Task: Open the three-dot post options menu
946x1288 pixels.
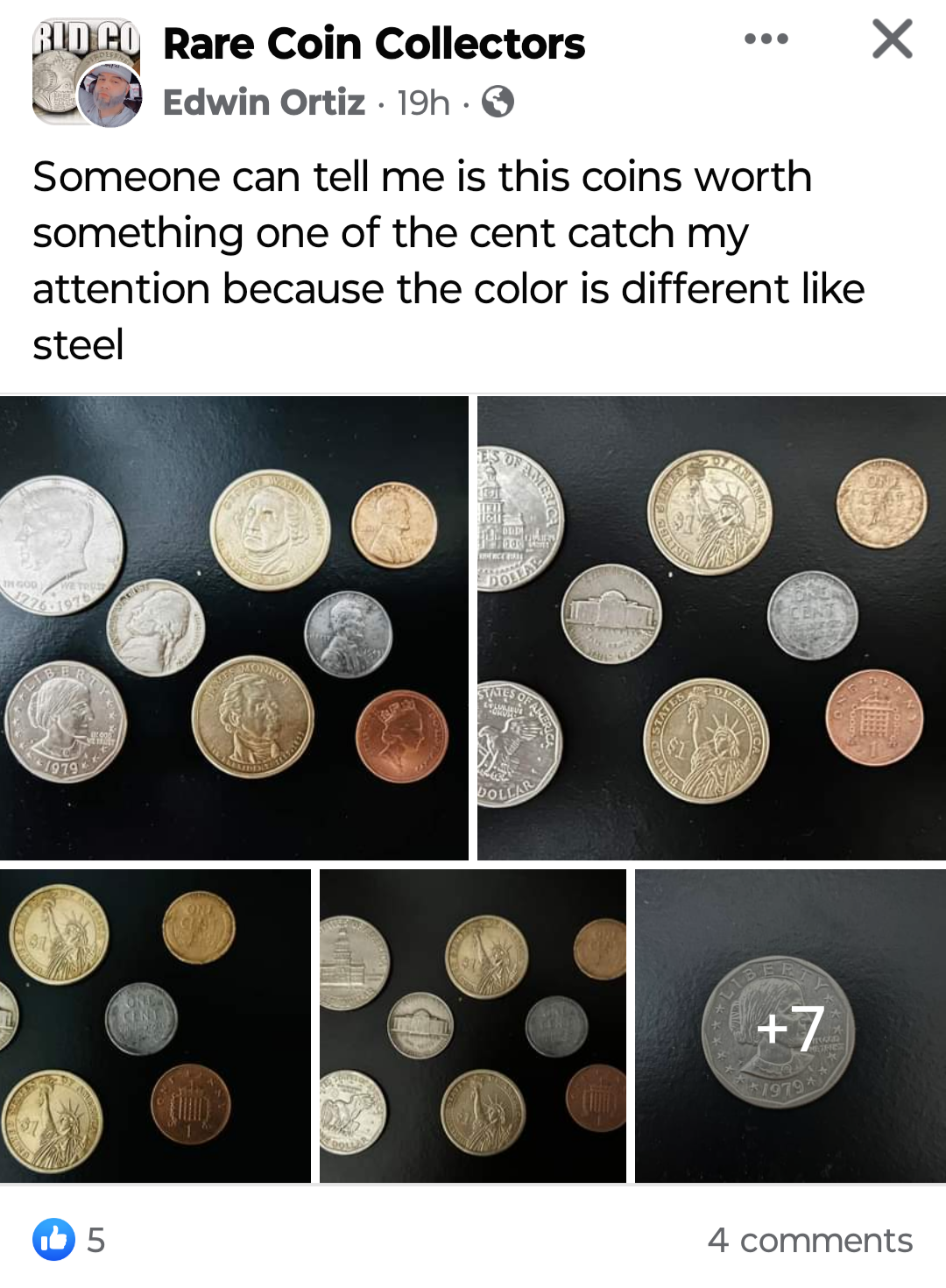Action: [766, 39]
